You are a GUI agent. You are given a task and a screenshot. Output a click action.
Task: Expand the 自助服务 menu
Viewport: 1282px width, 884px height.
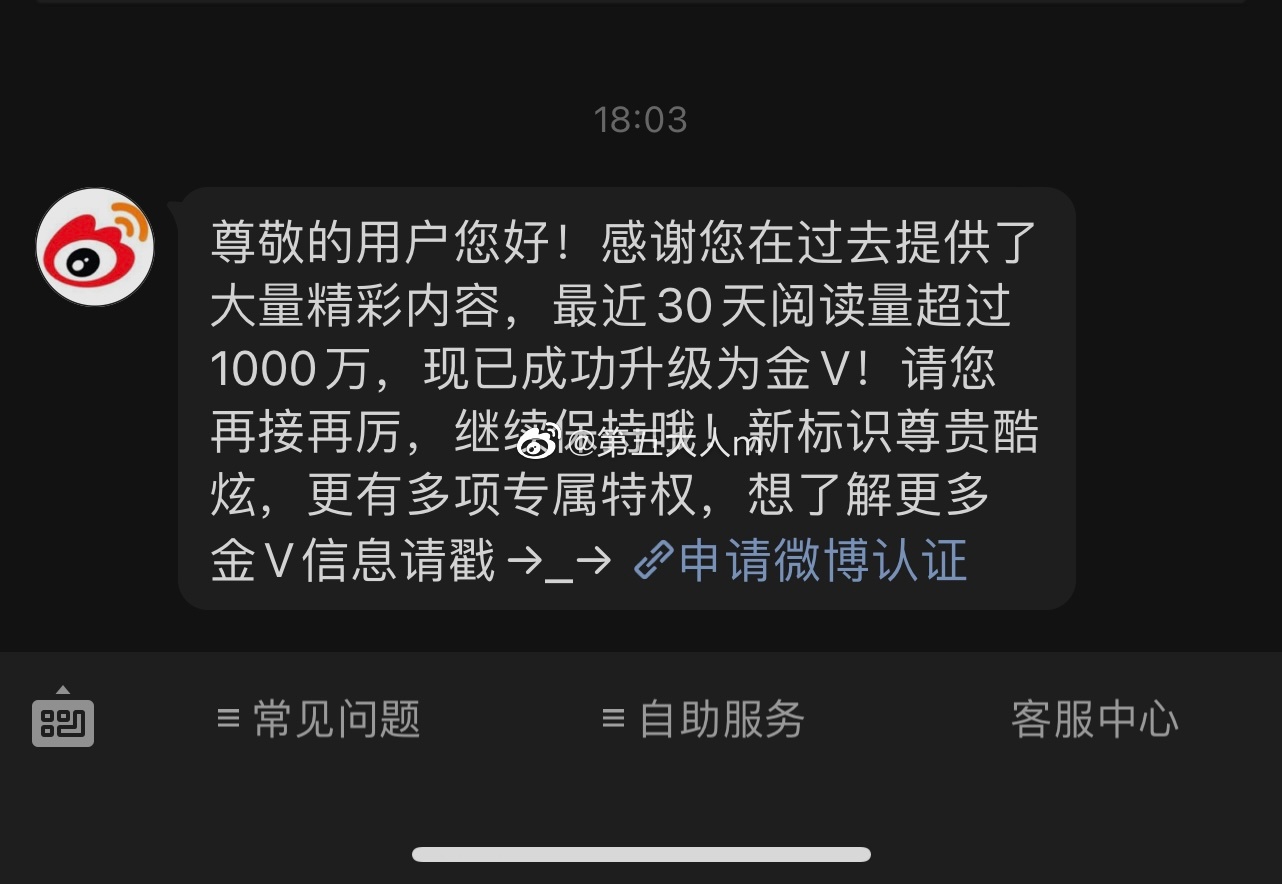[704, 719]
